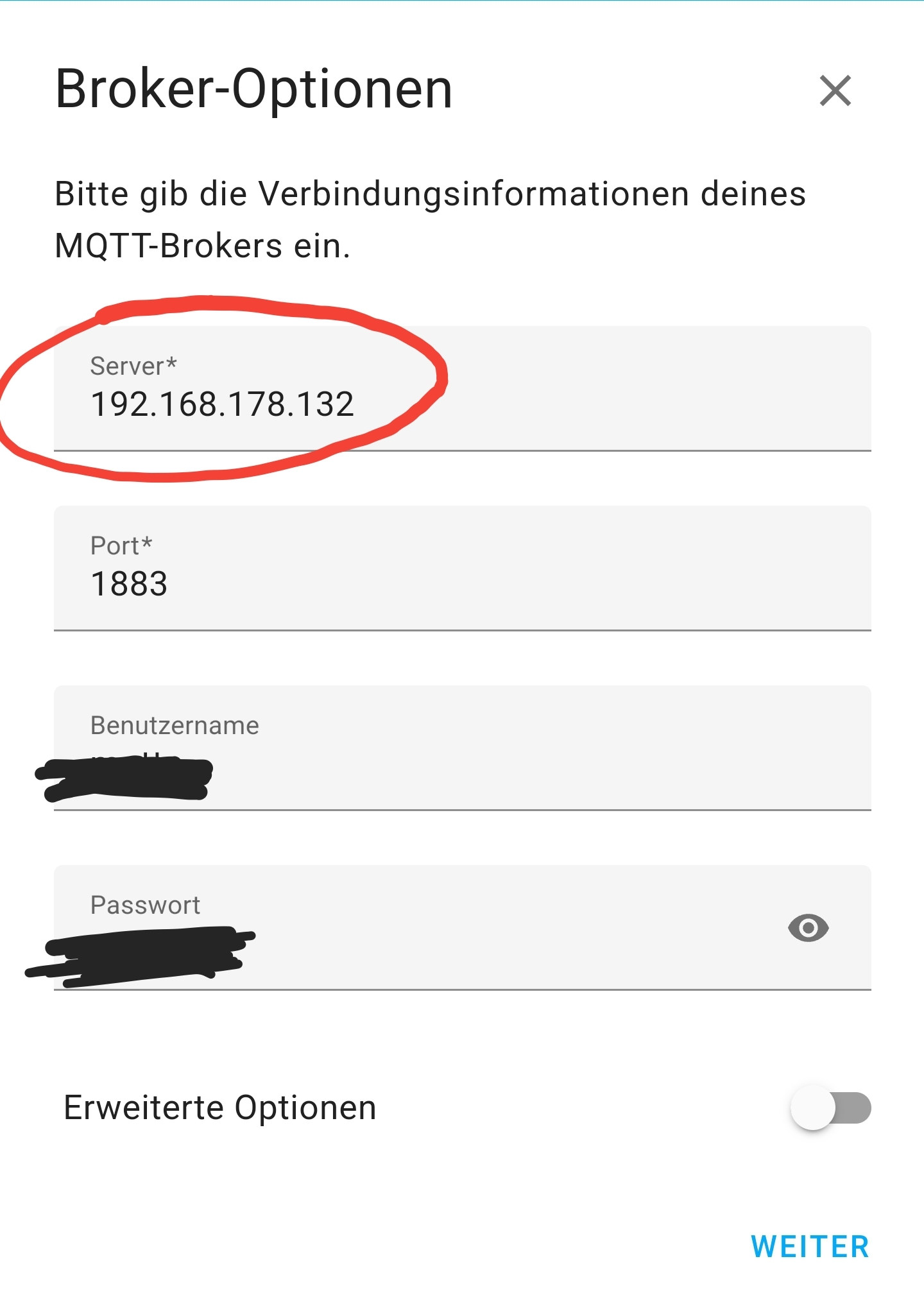Continue with the WEITER button
Image resolution: width=924 pixels, height=1302 pixels.
(x=810, y=1247)
